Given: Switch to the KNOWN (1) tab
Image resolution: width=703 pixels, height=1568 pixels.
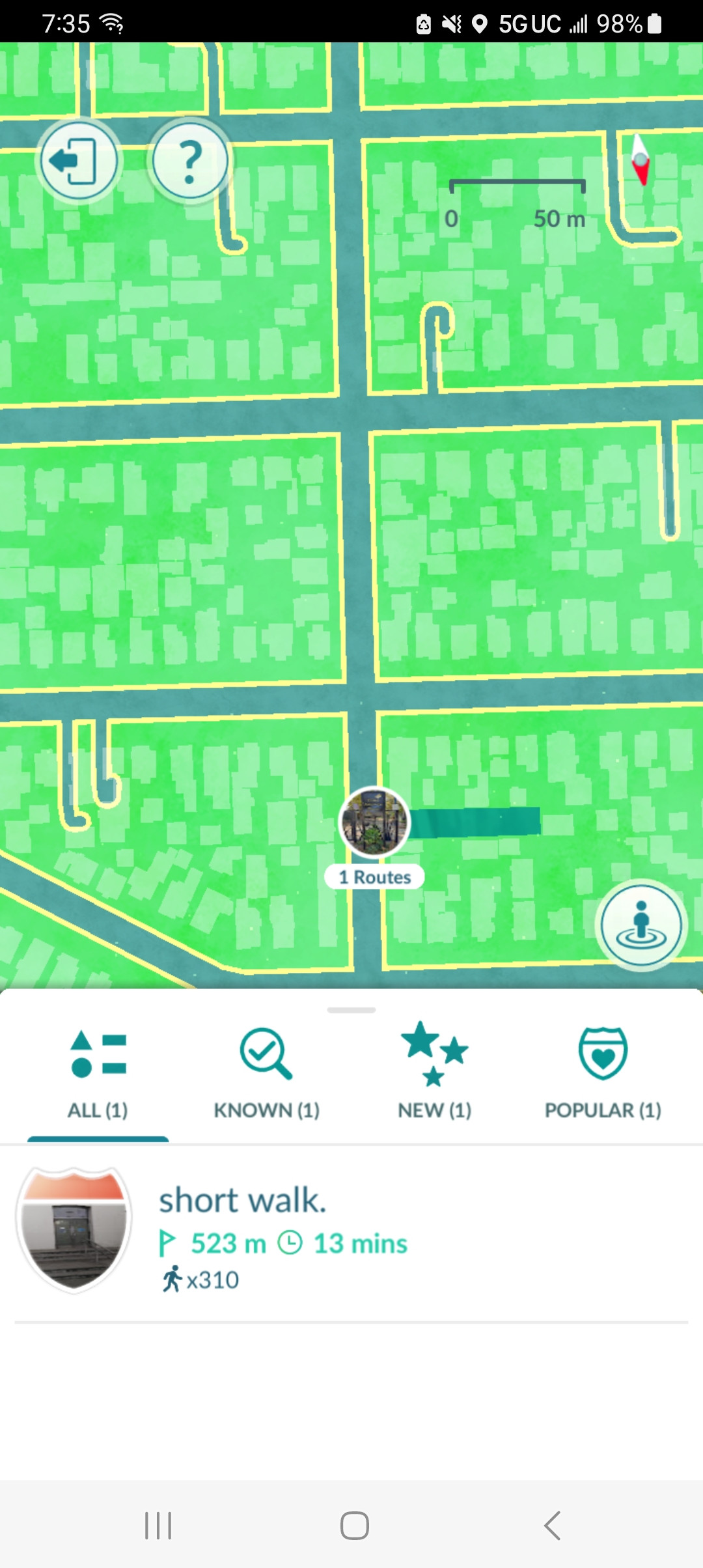Looking at the screenshot, I should click(266, 1073).
